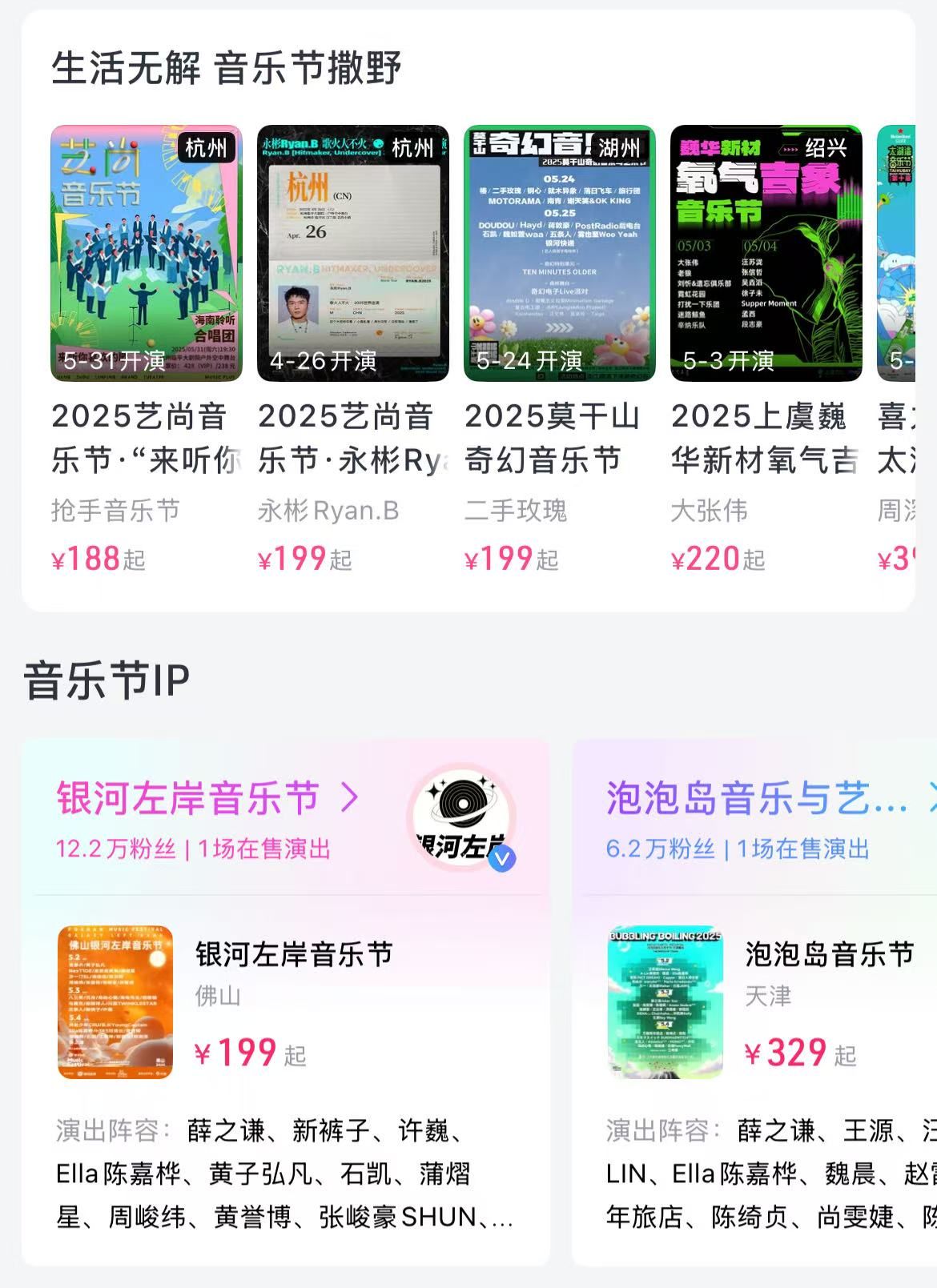Select the 上虞巍华新材氧气音乐节 card
This screenshot has height=1288, width=937.
coord(766,254)
